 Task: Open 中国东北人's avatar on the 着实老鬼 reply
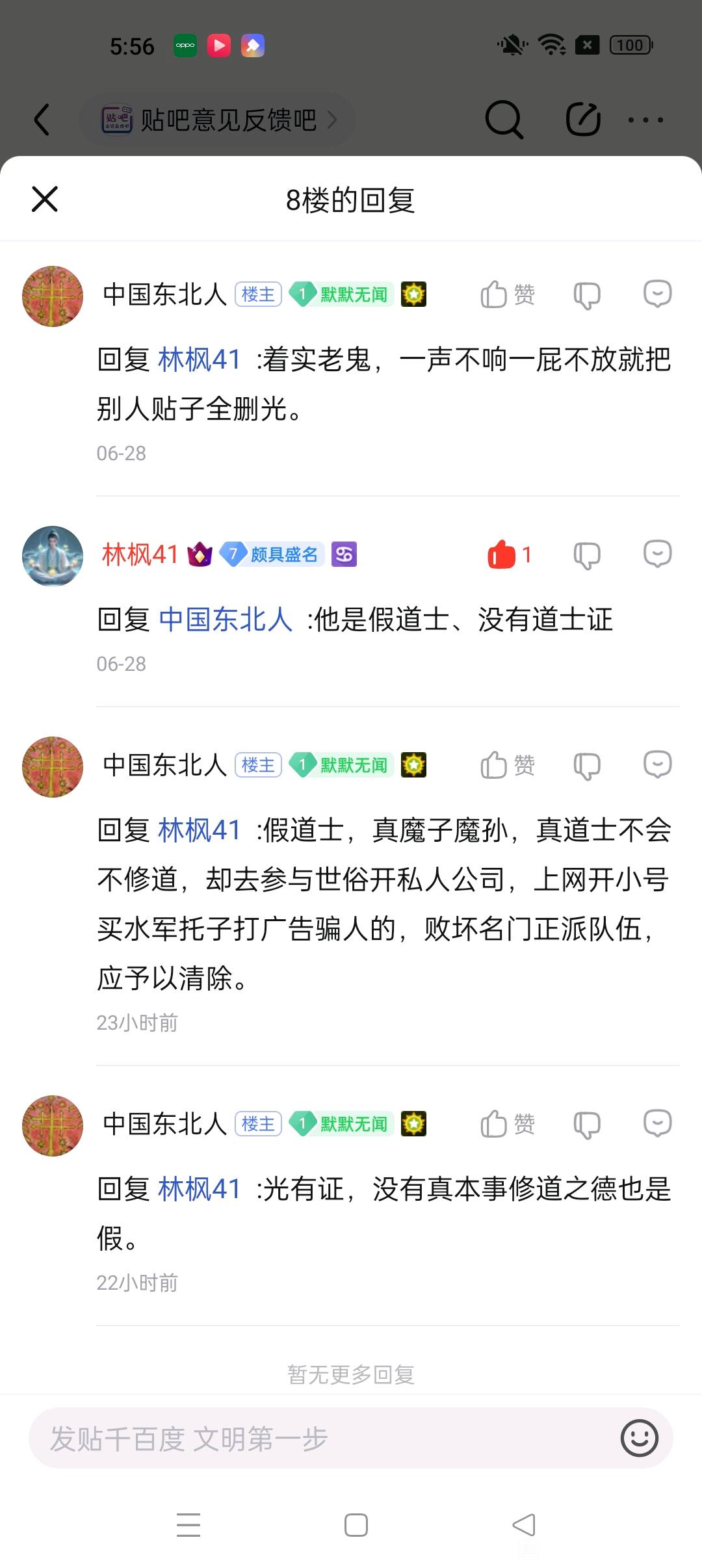coord(53,296)
